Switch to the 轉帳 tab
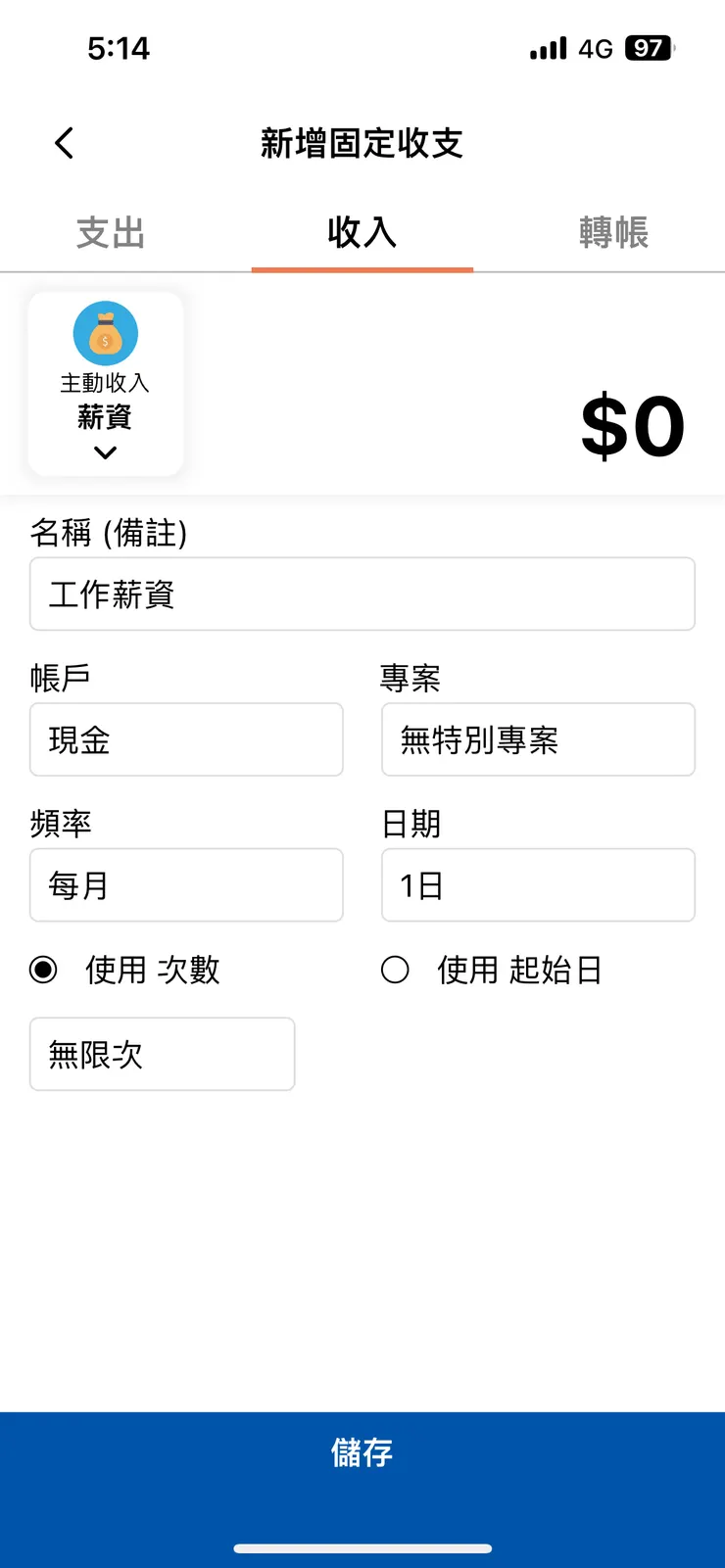The width and height of the screenshot is (725, 1568). click(614, 232)
